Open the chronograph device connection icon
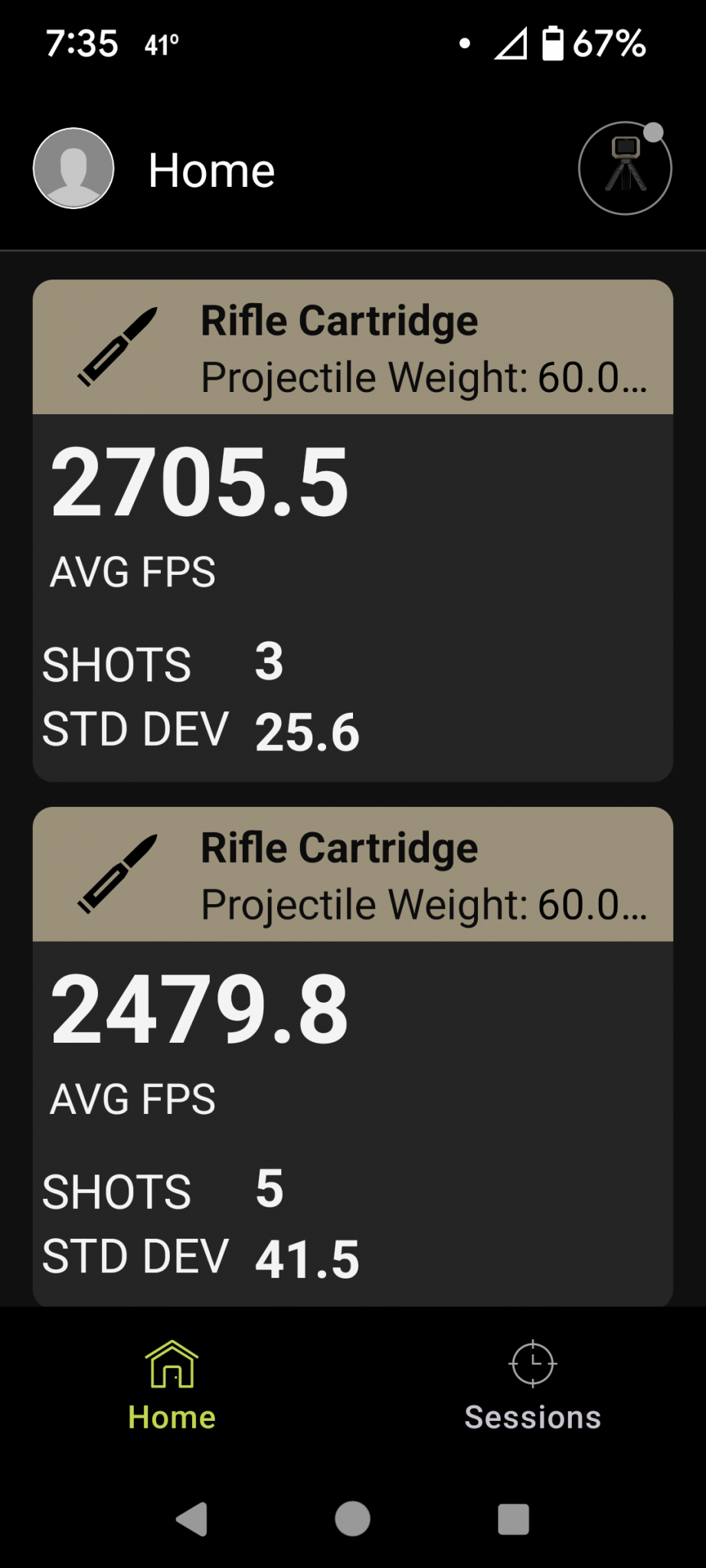Screen dimensions: 706x1568 point(625,168)
